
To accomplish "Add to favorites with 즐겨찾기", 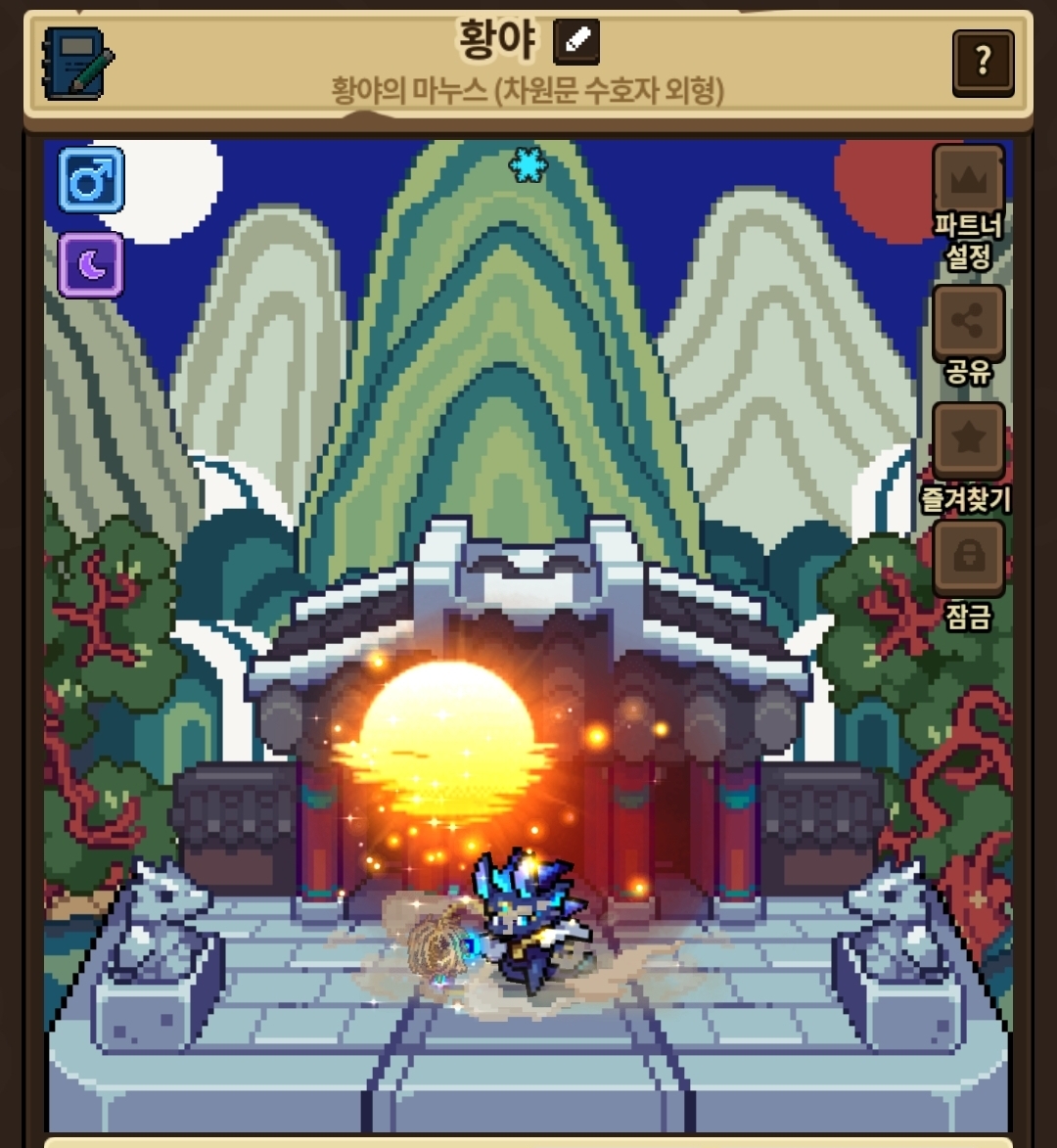I will pos(967,458).
